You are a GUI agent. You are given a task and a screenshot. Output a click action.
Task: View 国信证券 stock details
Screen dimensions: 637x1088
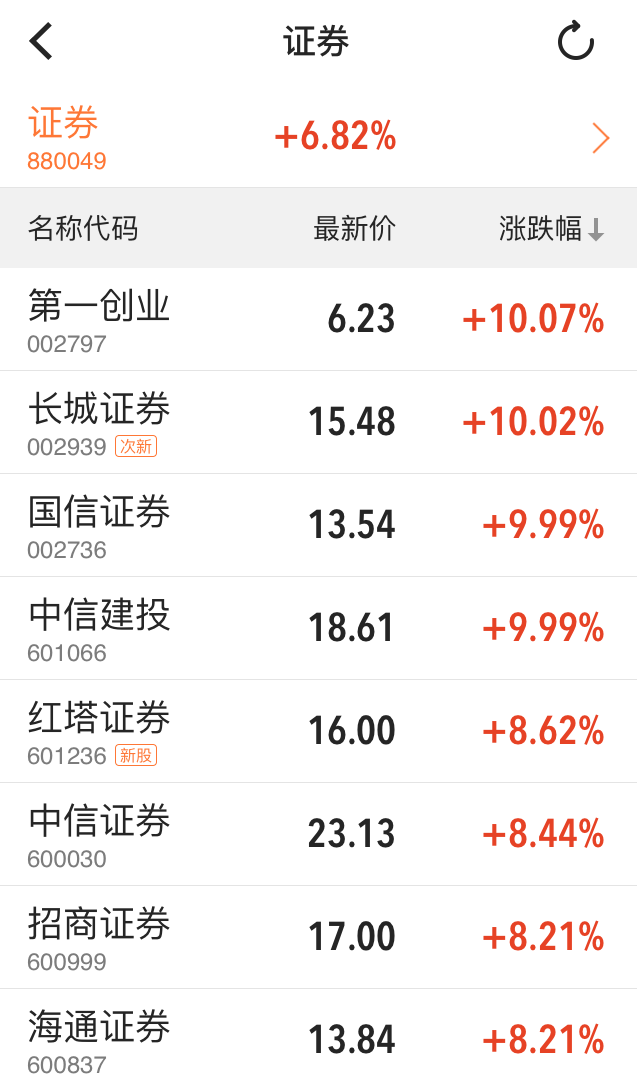318,525
